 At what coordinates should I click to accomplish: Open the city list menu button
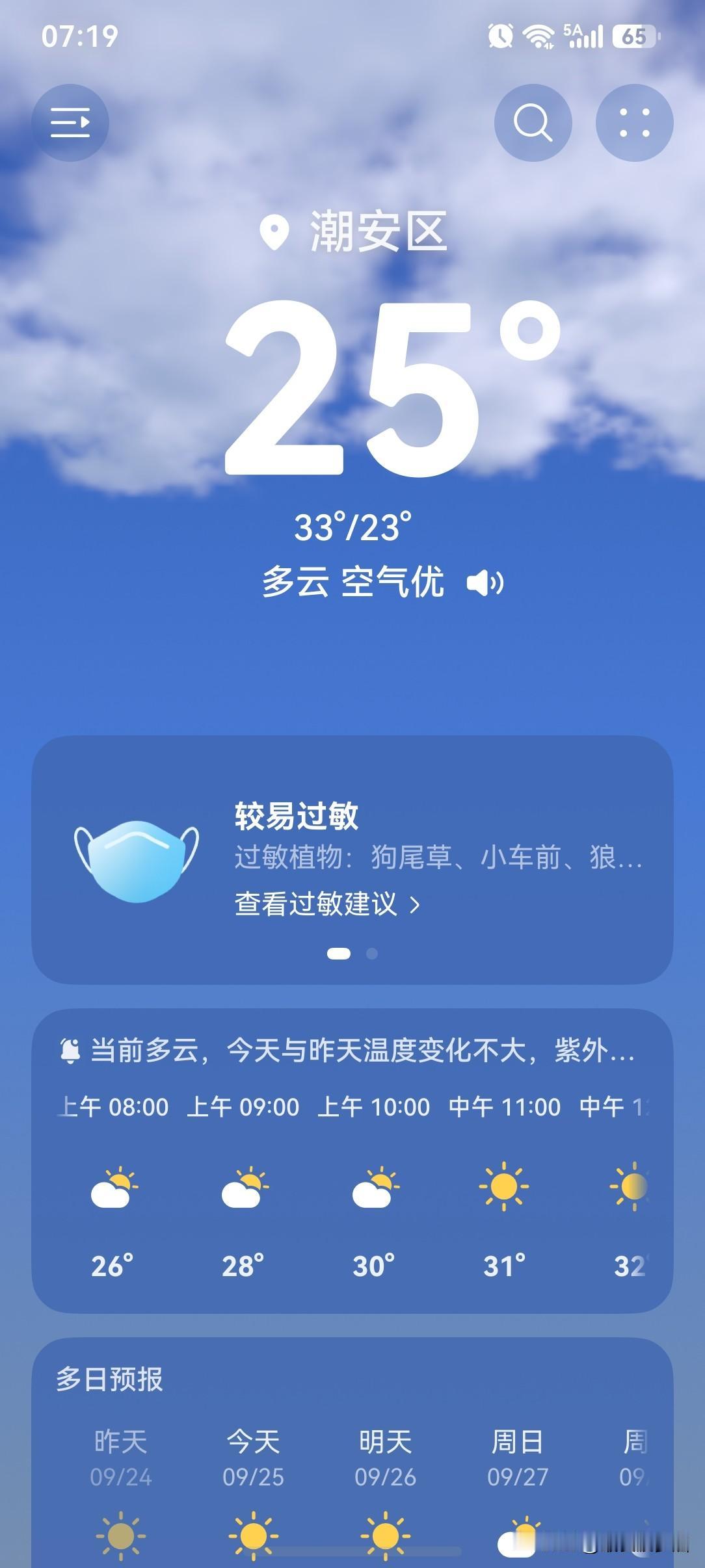pyautogui.click(x=70, y=123)
